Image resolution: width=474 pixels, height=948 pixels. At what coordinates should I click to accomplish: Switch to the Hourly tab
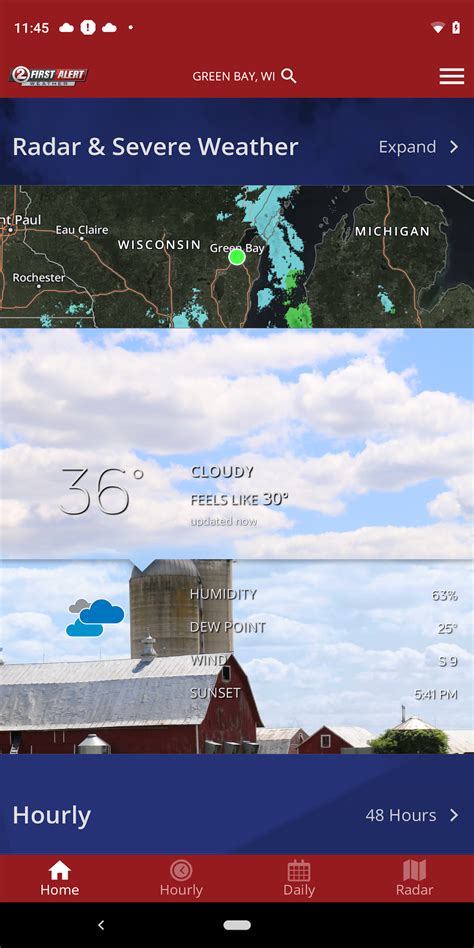point(181,878)
